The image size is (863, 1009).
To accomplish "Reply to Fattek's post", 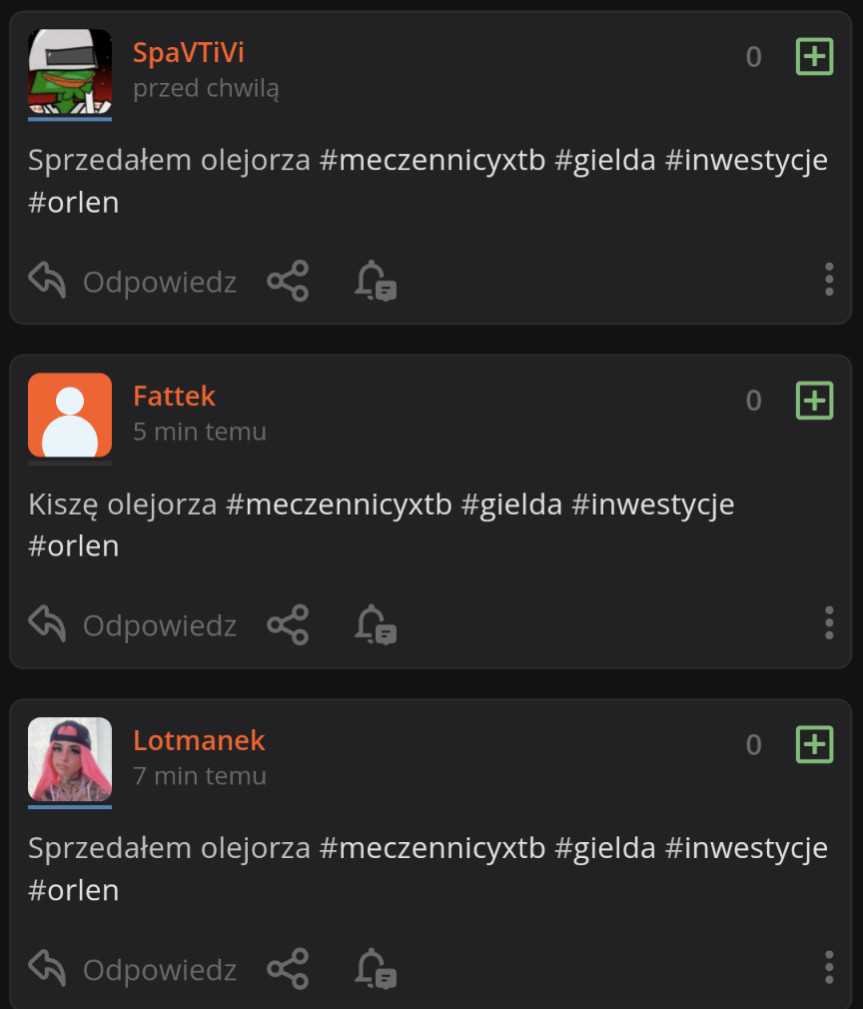I will click(133, 625).
